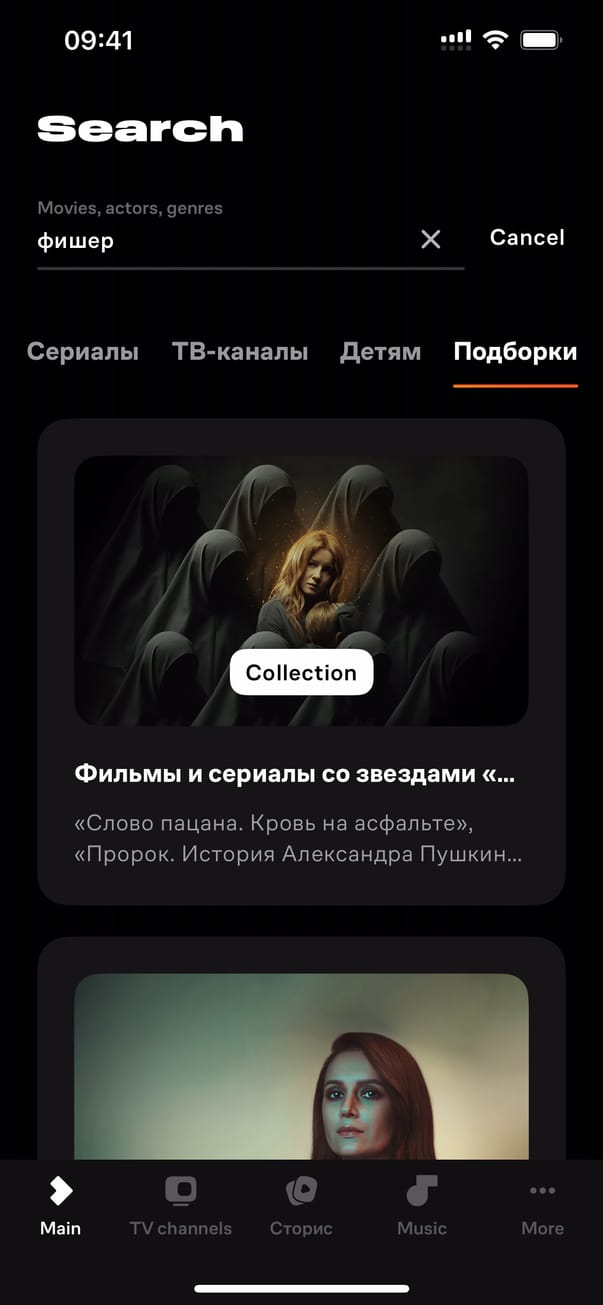
Task: Go to the Main tab
Action: click(x=60, y=1206)
